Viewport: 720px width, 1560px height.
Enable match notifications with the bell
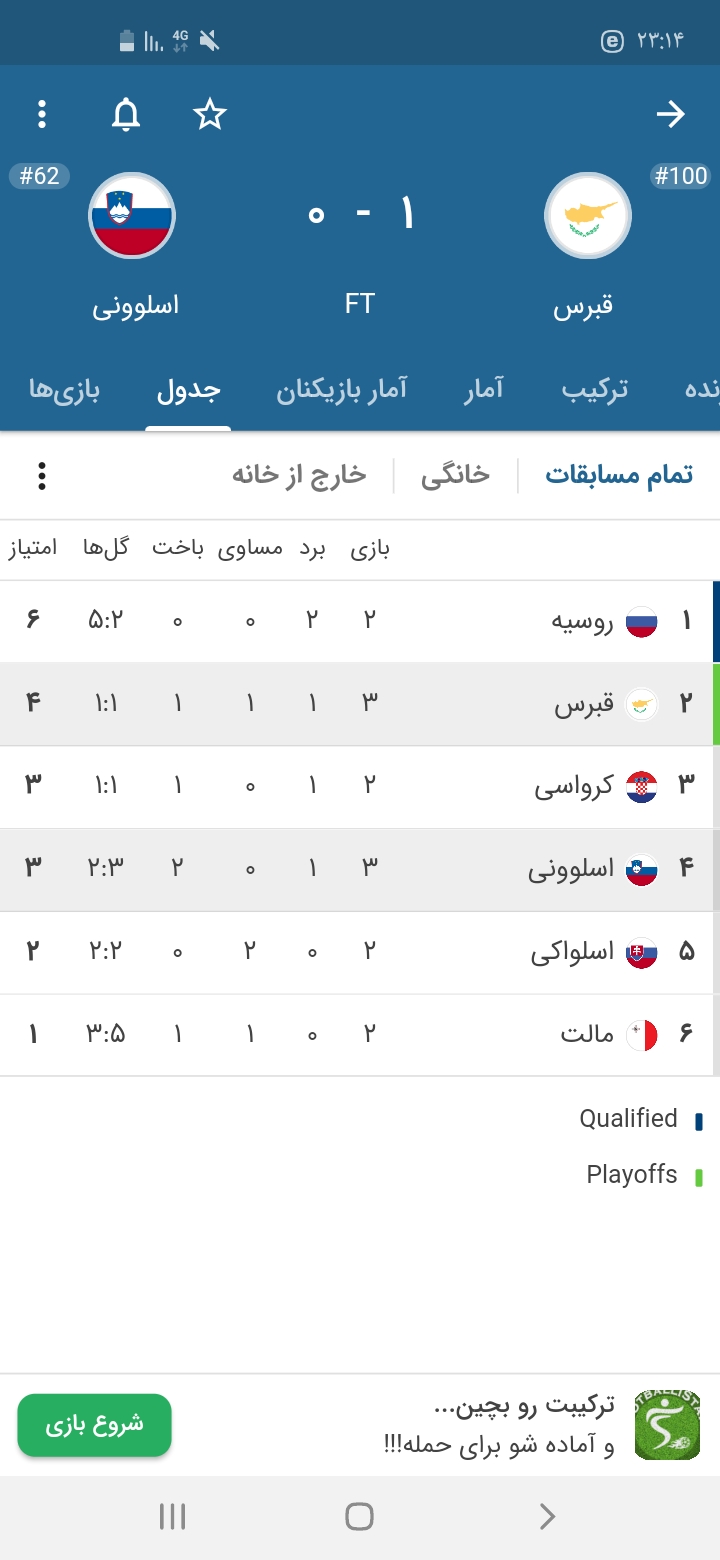point(126,115)
